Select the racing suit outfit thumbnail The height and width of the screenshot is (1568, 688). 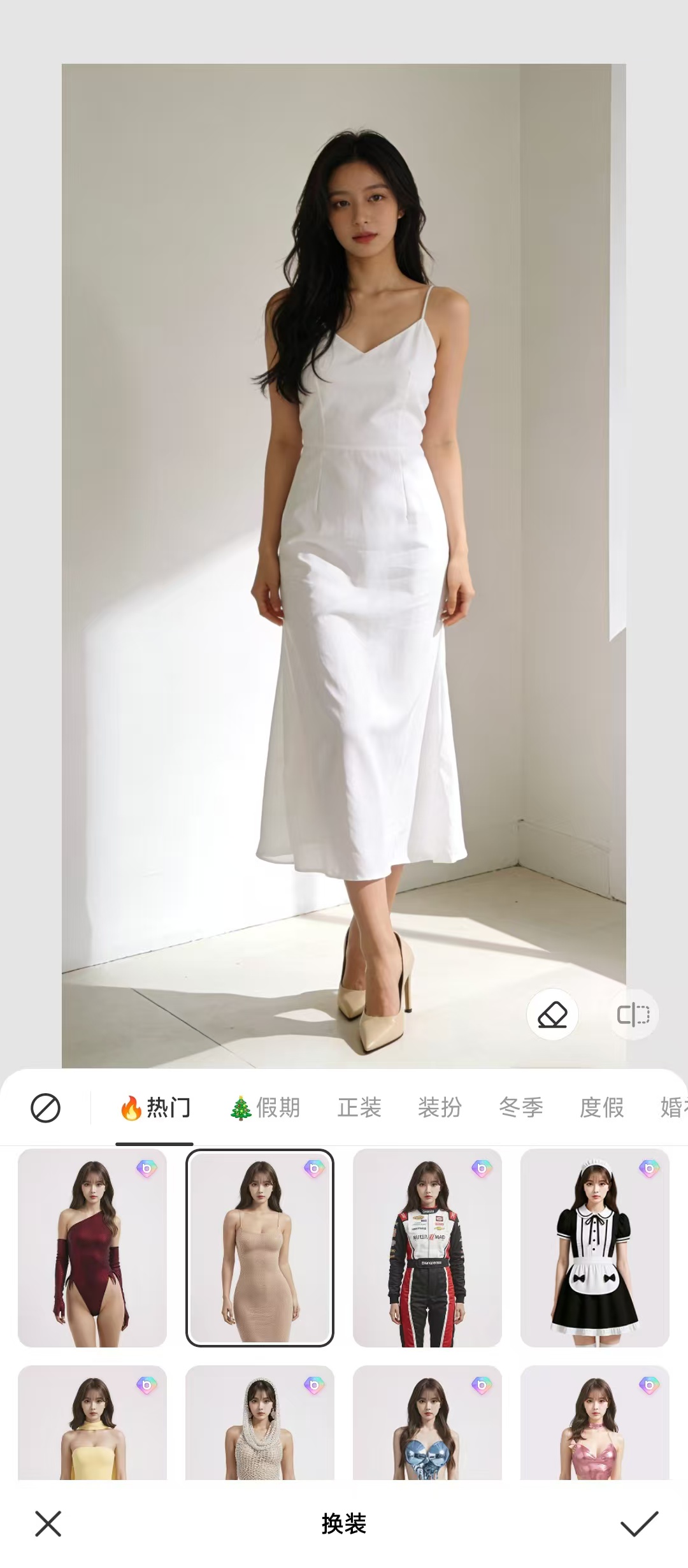[427, 1249]
